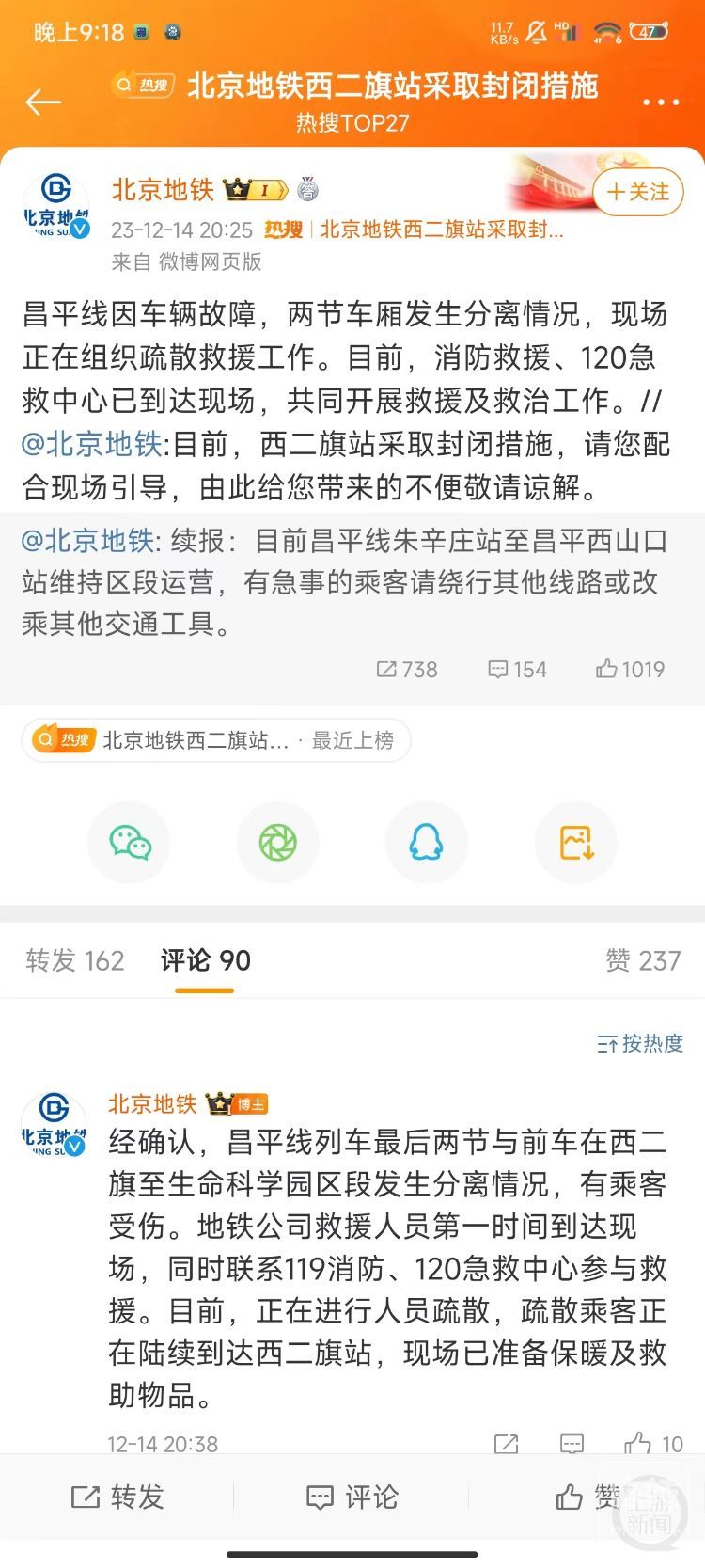The image size is (705, 1568).
Task: Open the 北京地铁西二旗站 hot-search chip
Action: coord(215,741)
